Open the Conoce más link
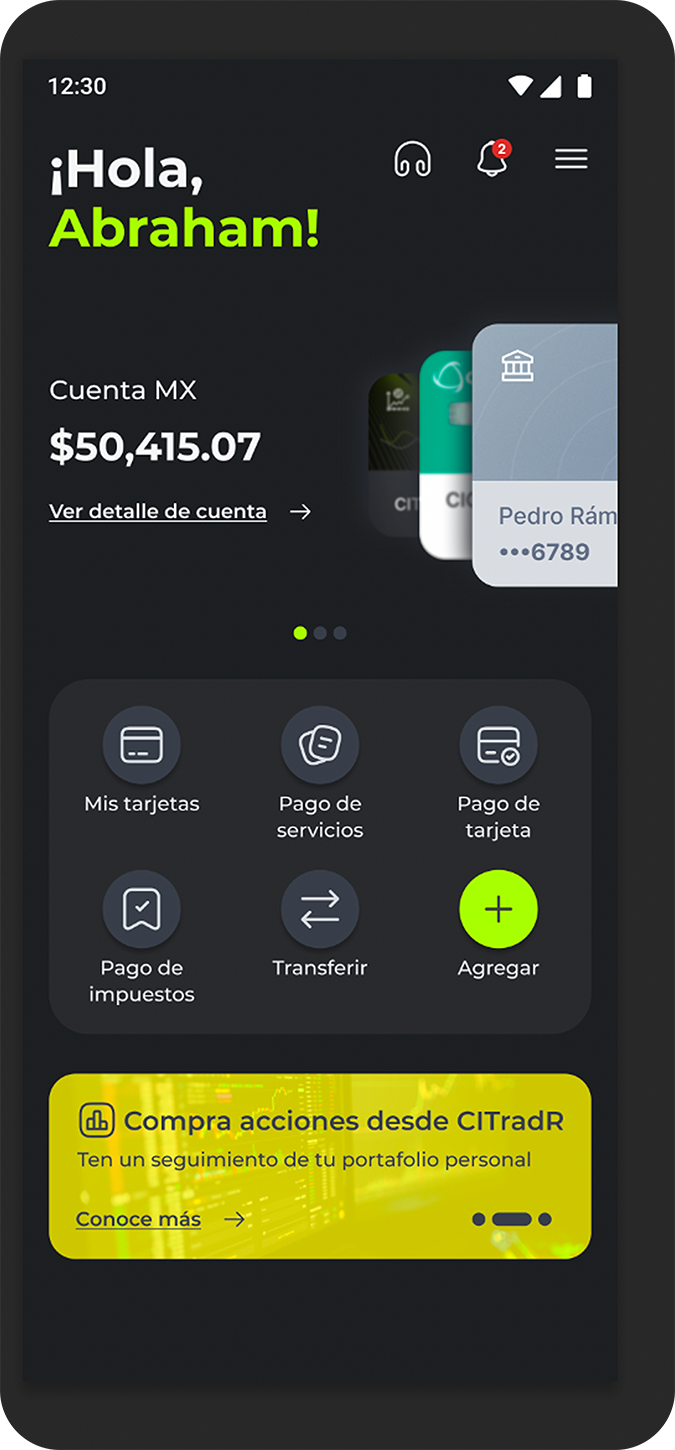 pyautogui.click(x=139, y=1220)
